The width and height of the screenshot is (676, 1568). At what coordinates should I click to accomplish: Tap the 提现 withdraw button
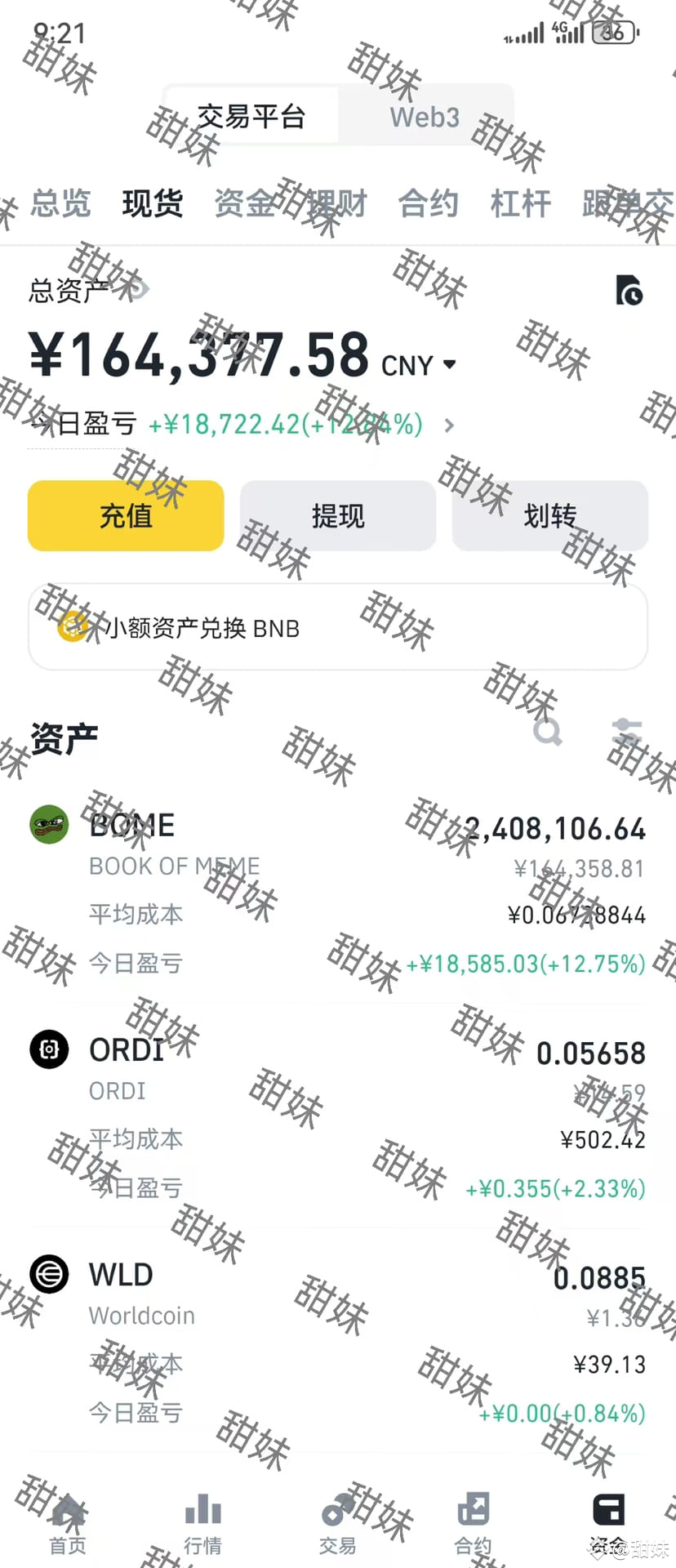pyautogui.click(x=338, y=515)
